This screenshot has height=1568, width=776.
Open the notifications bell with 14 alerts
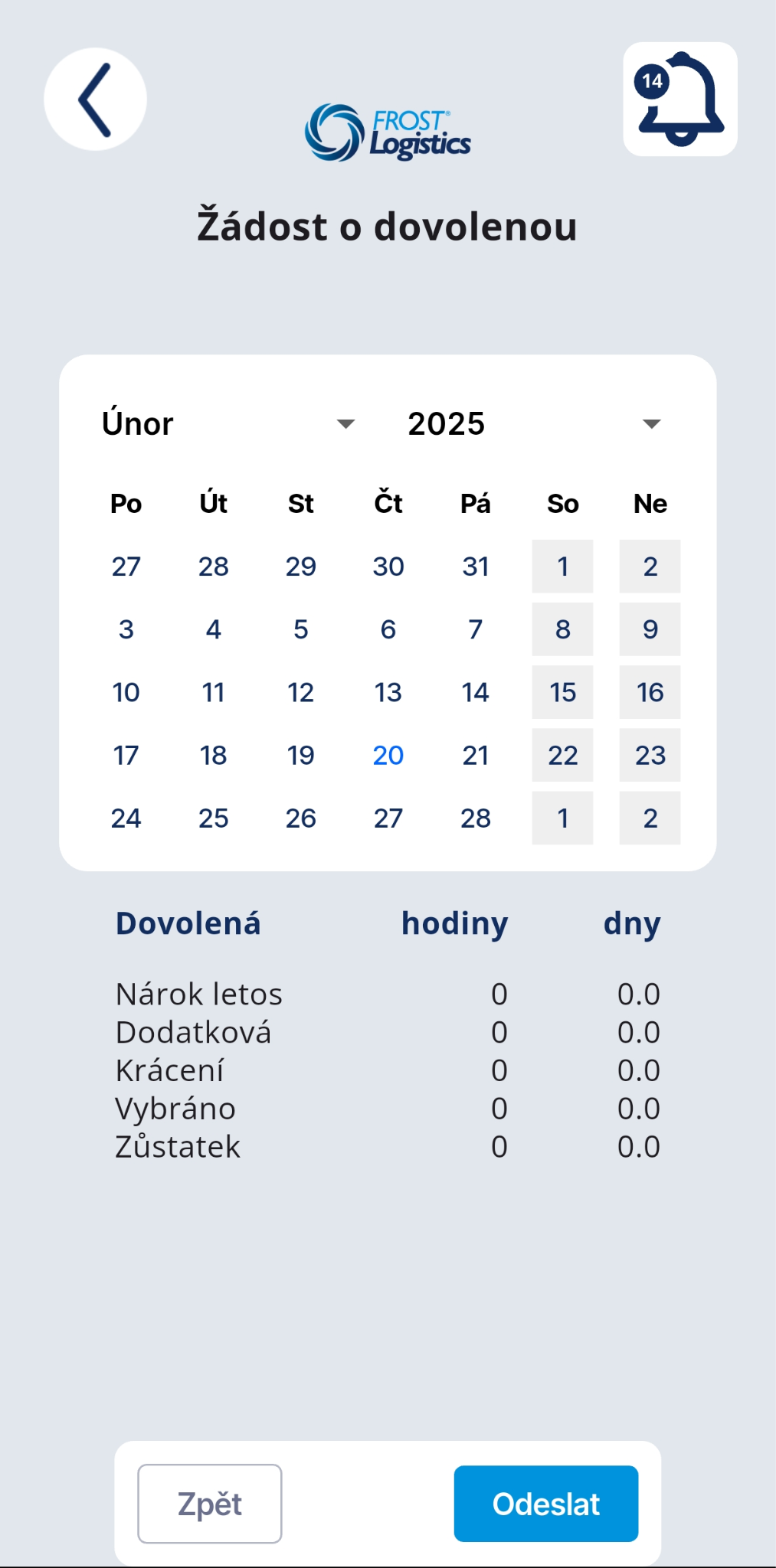click(x=679, y=100)
